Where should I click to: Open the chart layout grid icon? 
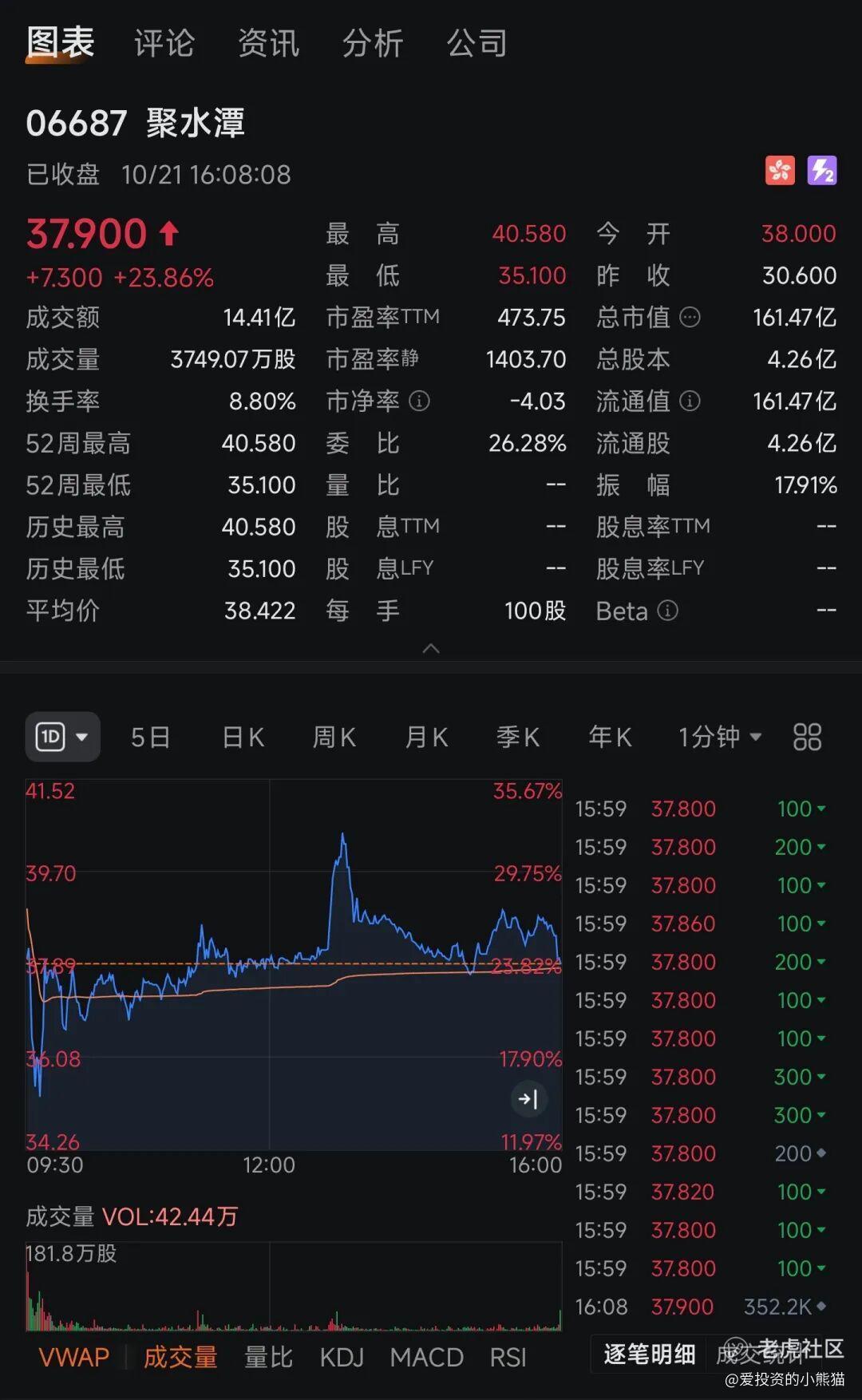[x=807, y=737]
